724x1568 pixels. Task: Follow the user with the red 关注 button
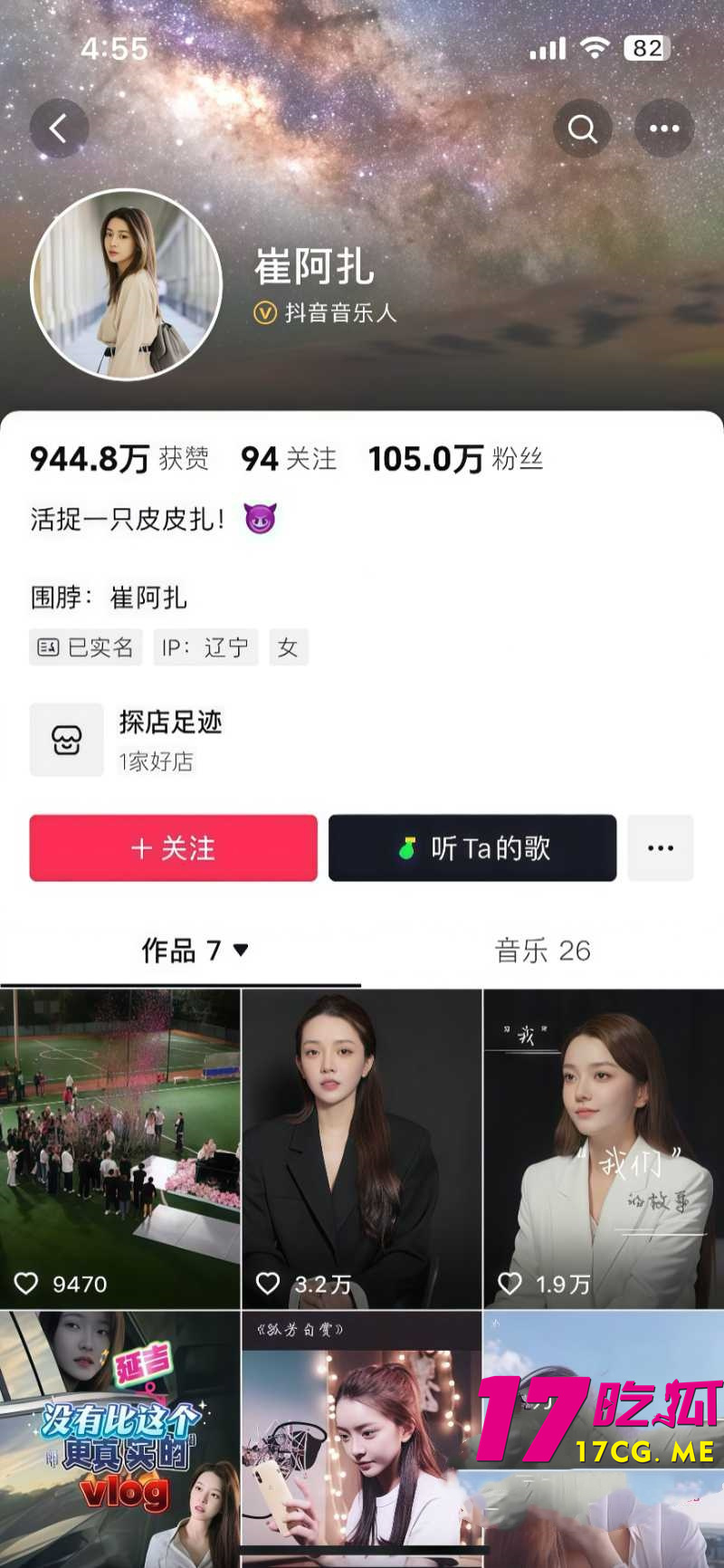174,848
